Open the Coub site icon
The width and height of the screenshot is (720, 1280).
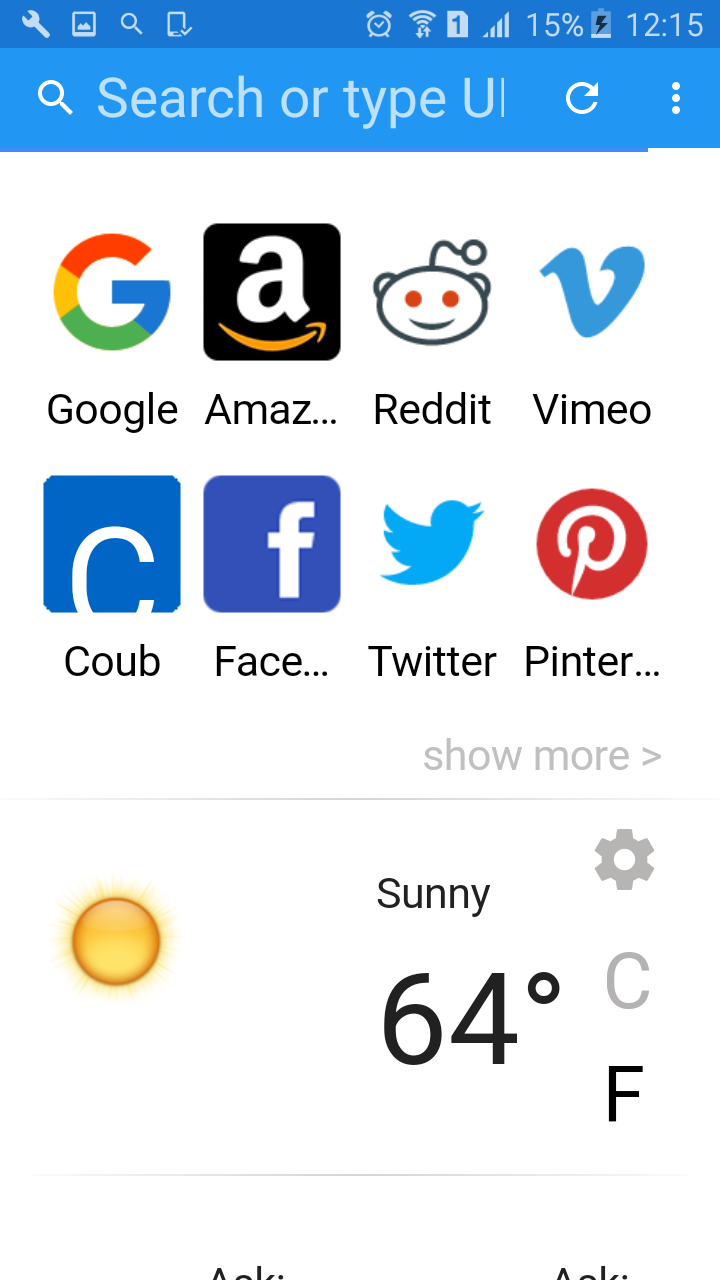pos(112,544)
